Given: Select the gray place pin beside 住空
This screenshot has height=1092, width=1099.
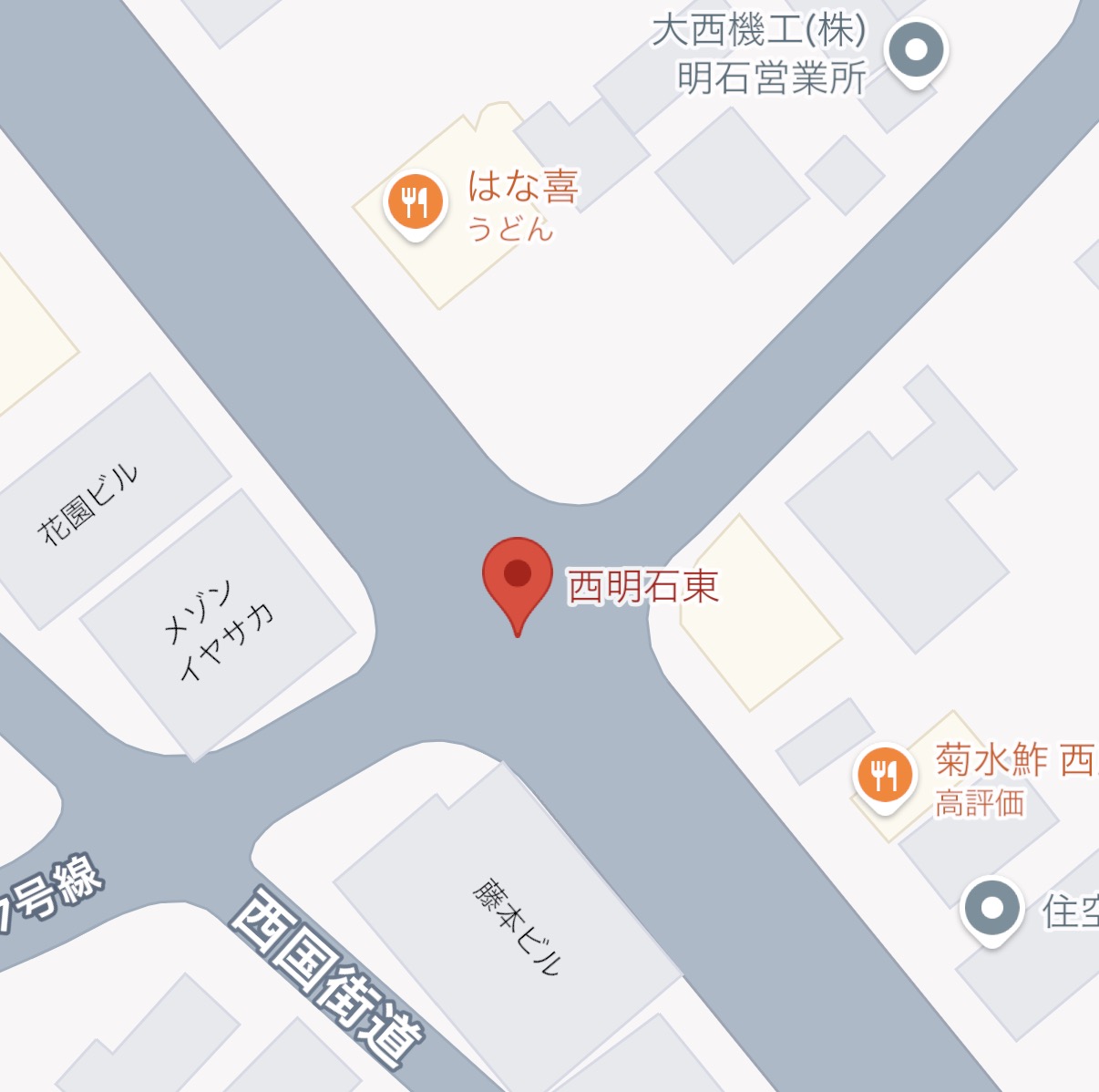Looking at the screenshot, I should coord(991,909).
